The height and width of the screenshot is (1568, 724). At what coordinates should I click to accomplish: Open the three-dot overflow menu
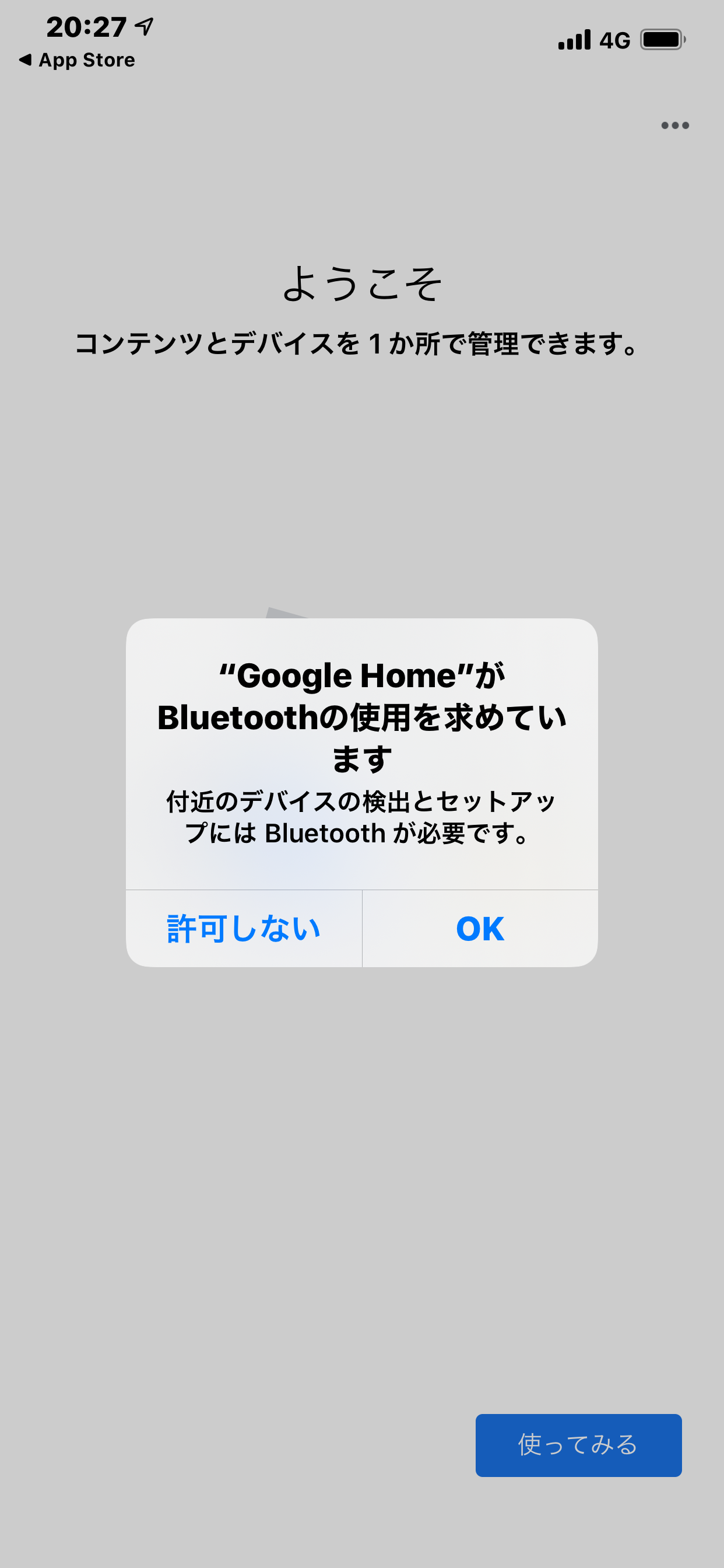tap(674, 125)
